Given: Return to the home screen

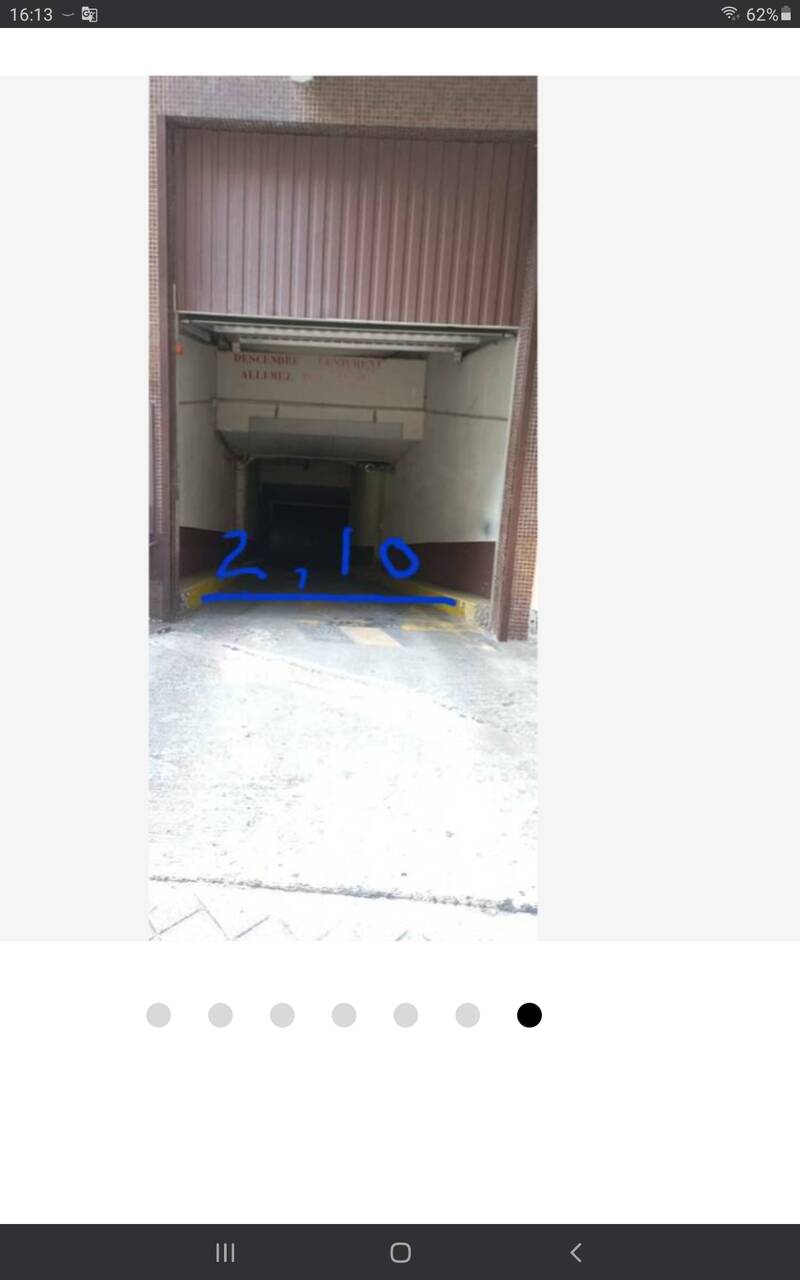Looking at the screenshot, I should (x=400, y=1252).
